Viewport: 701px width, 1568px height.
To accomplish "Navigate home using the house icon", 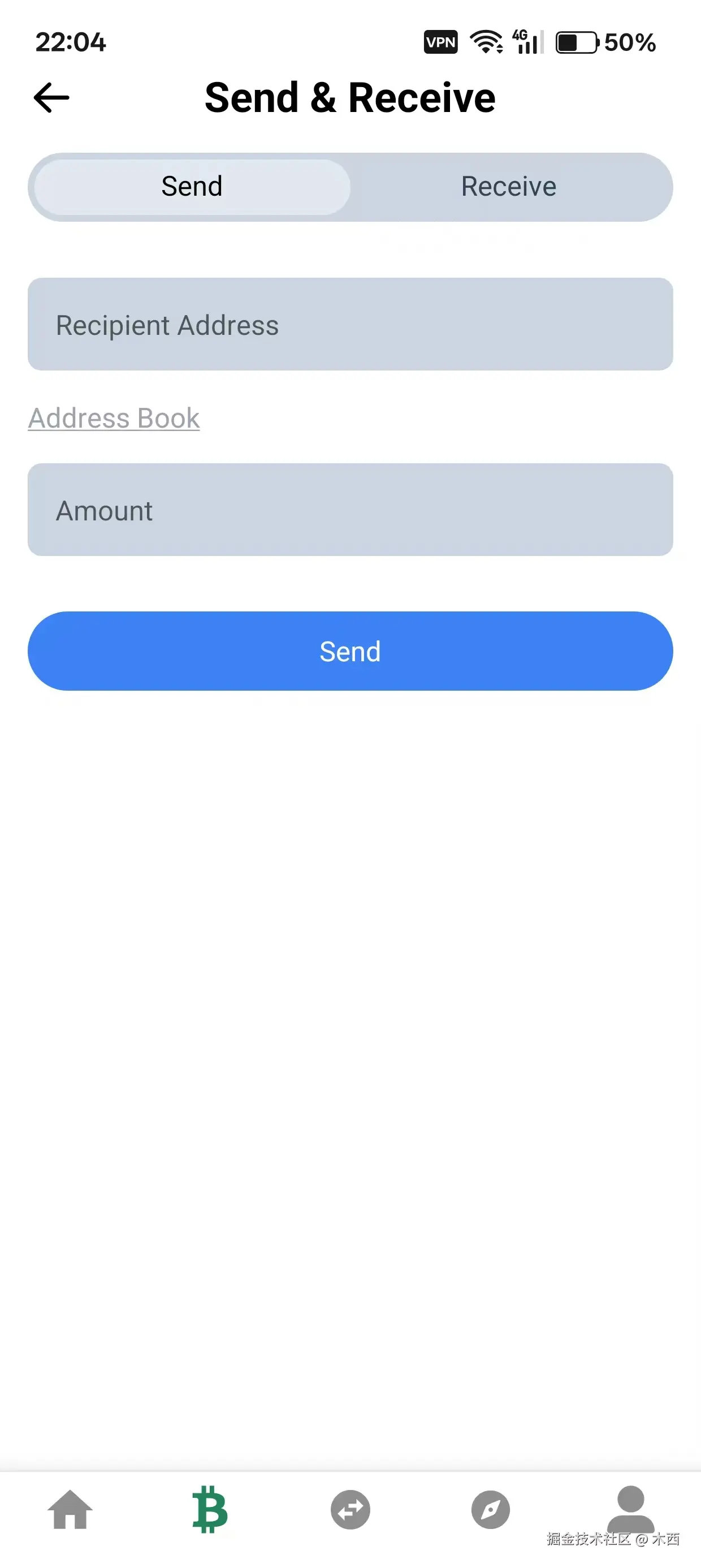I will pyautogui.click(x=70, y=1510).
